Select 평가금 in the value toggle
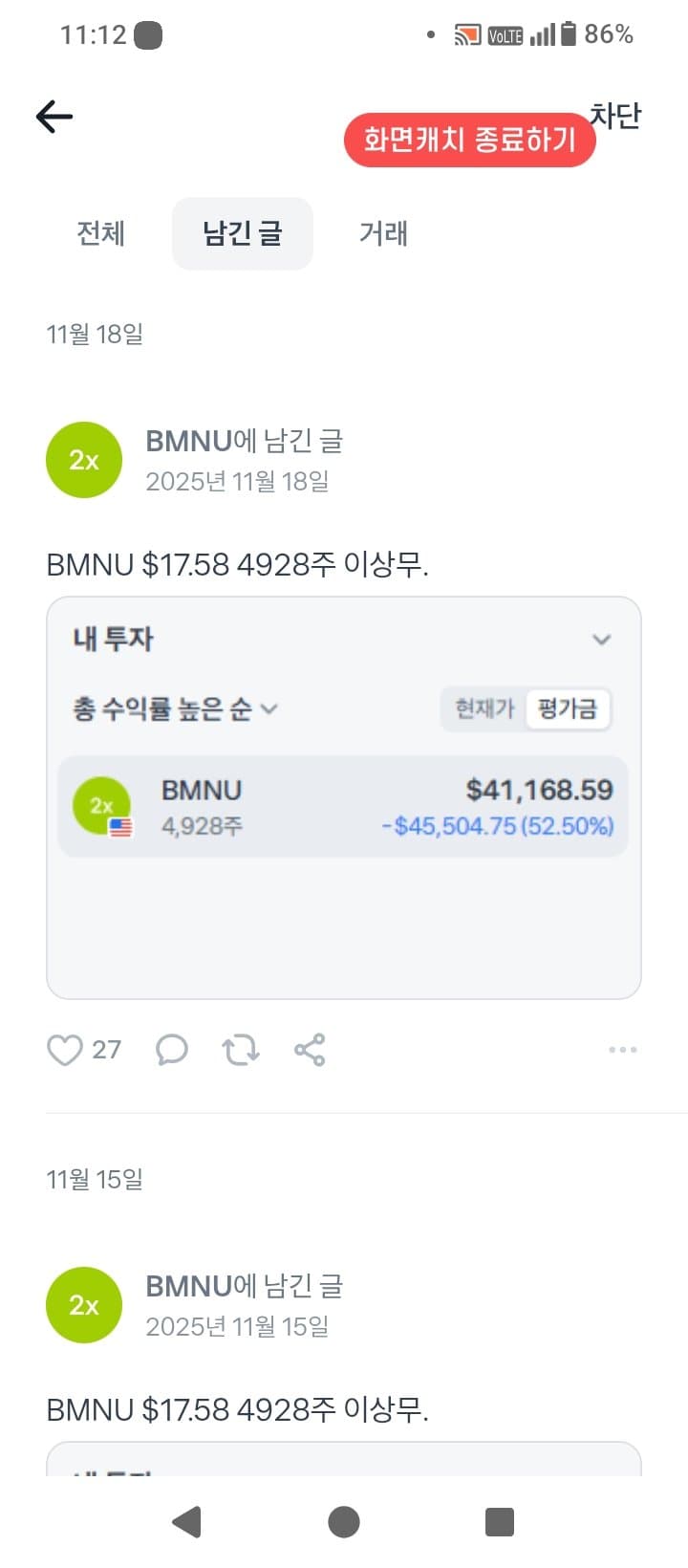 [x=567, y=708]
